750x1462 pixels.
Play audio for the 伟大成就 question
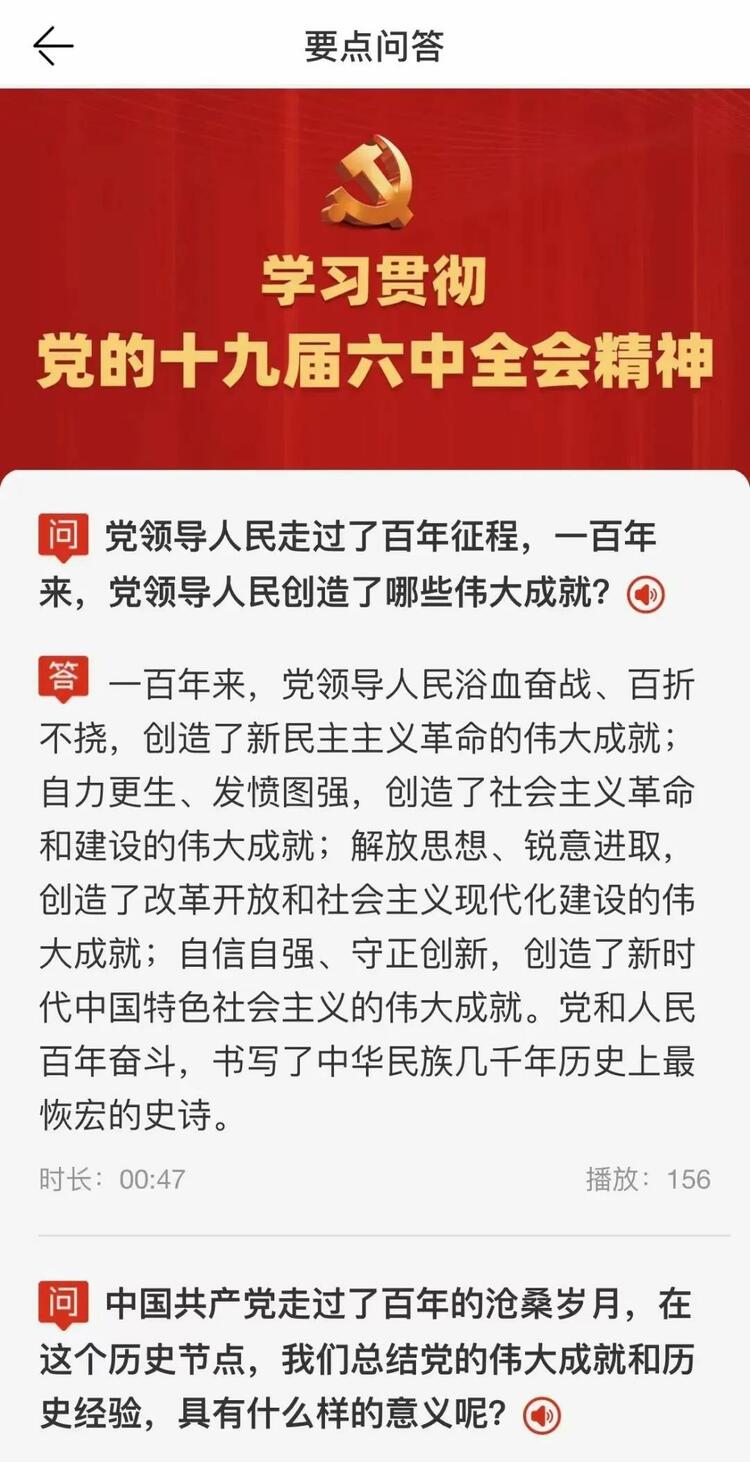(x=645, y=596)
